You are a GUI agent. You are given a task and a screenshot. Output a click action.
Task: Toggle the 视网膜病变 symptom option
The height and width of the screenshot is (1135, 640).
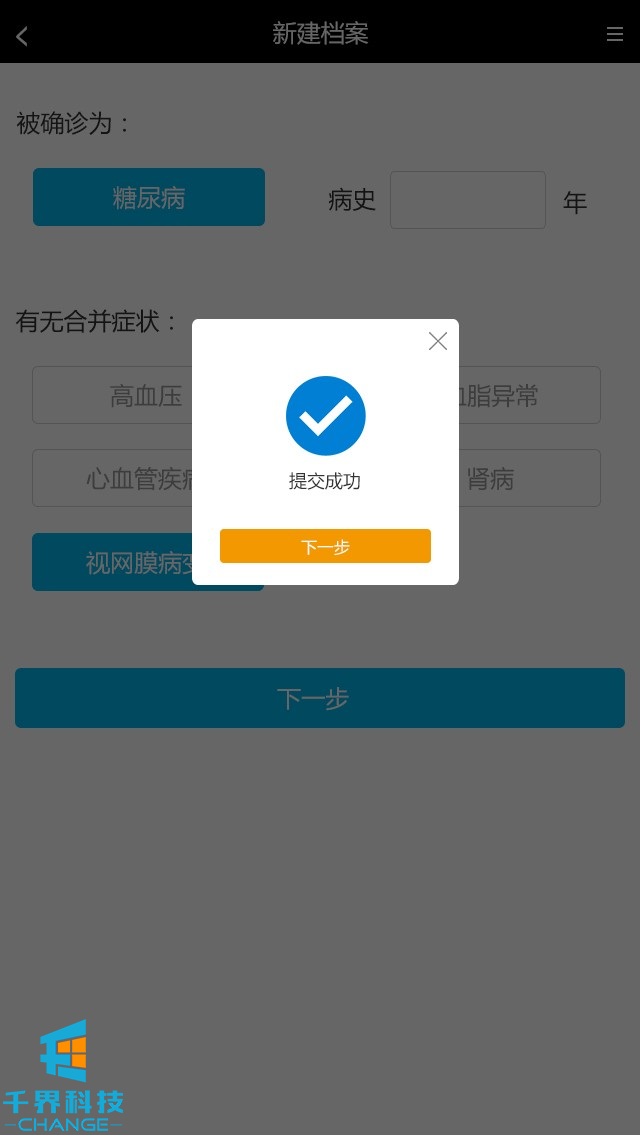point(110,563)
